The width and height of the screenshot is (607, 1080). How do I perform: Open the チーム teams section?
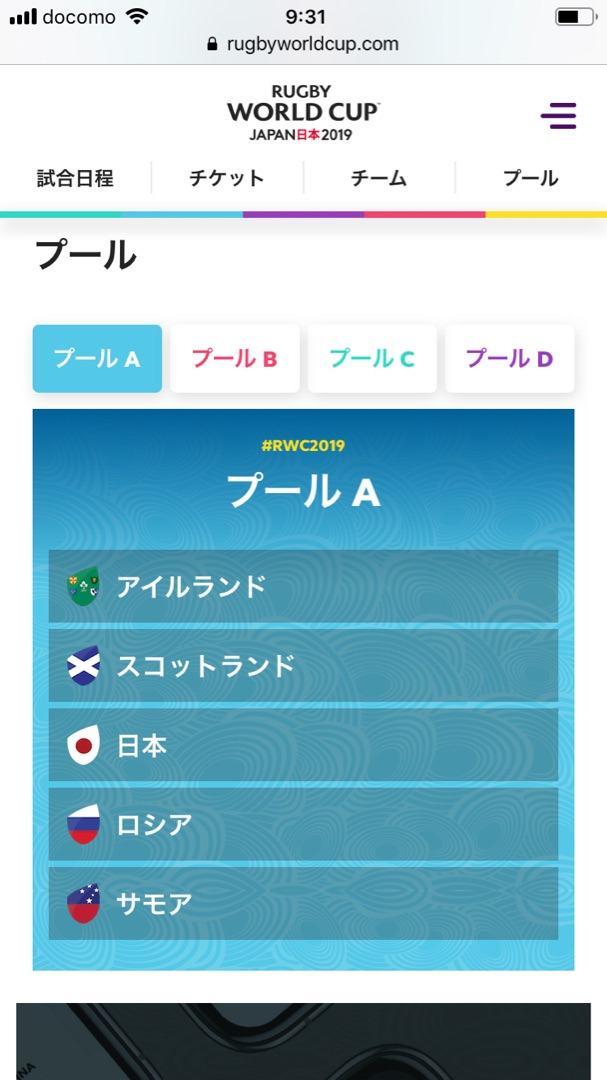tap(379, 178)
